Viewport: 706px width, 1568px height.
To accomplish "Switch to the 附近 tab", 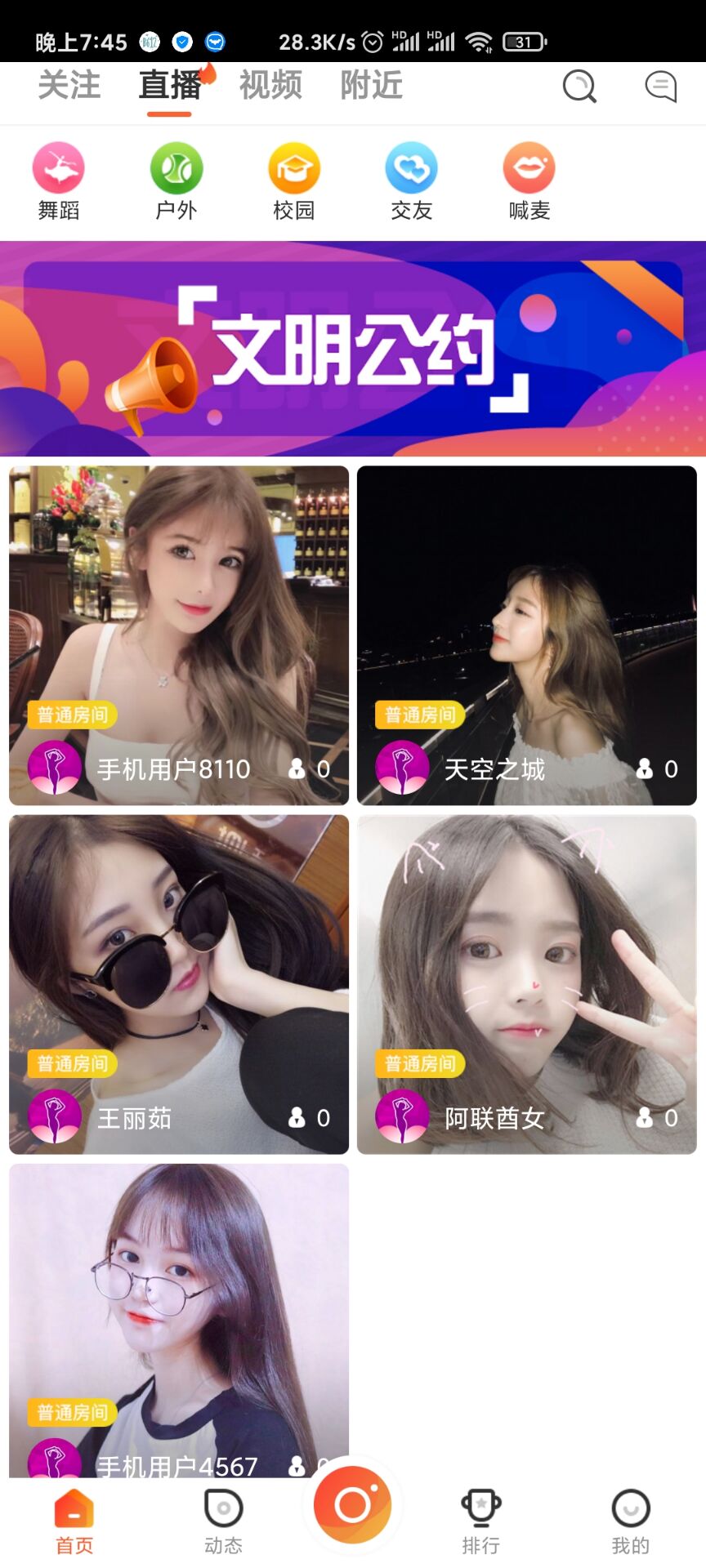I will pos(372,85).
